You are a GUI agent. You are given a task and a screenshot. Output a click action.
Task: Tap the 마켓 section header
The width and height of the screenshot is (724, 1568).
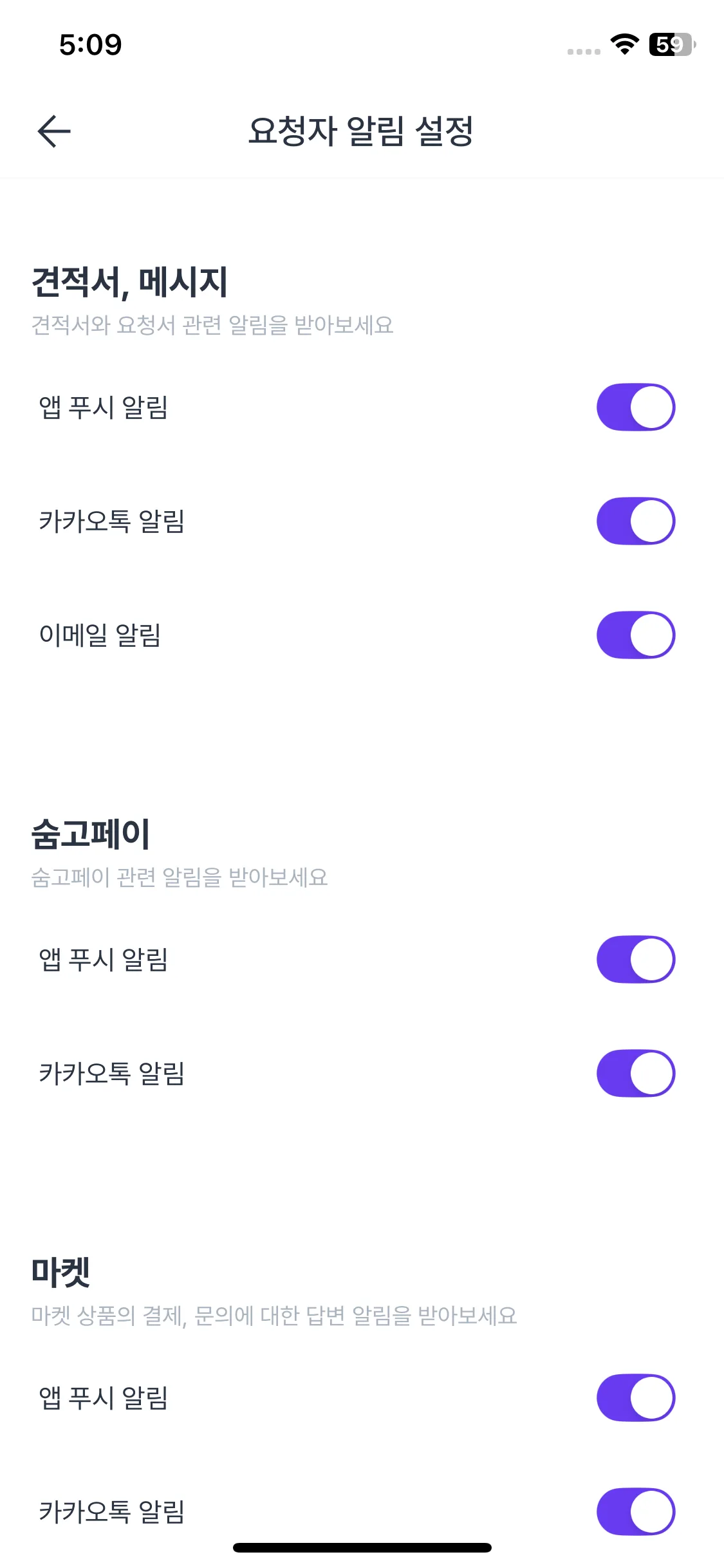[61, 1272]
